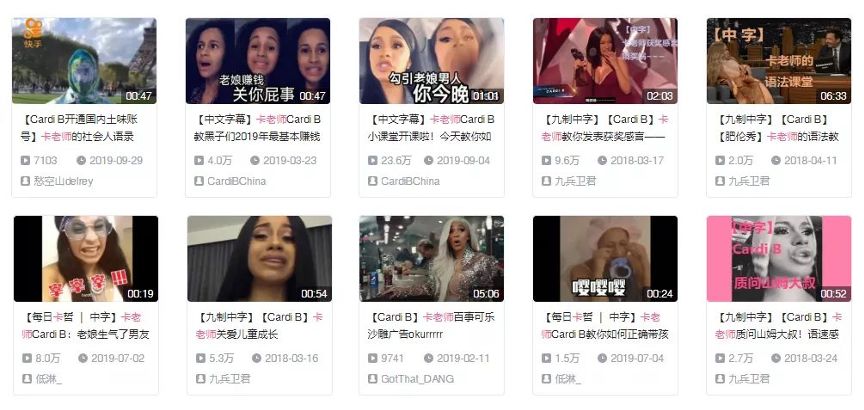The height and width of the screenshot is (410, 864).
Task: Open the video about Cardi B's 社会人语录
Action: pos(84,61)
